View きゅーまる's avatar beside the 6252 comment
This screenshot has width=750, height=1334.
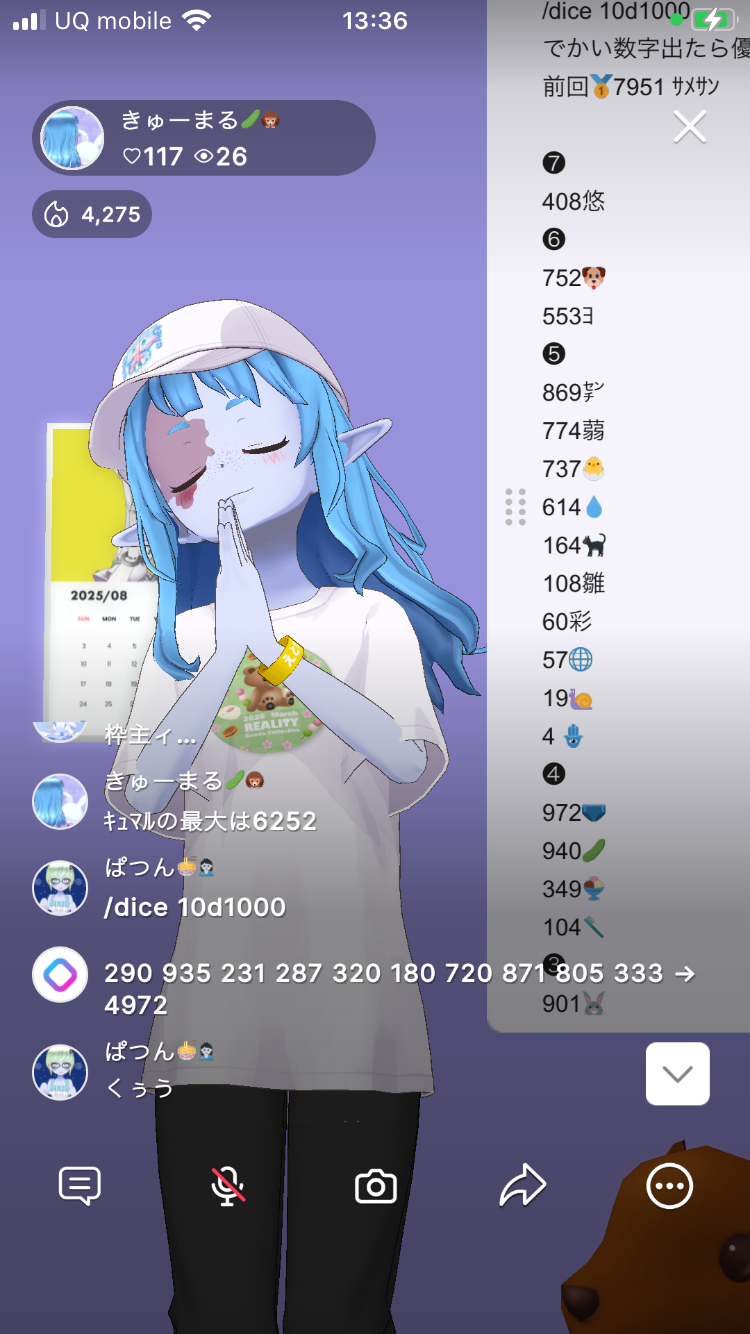click(60, 801)
